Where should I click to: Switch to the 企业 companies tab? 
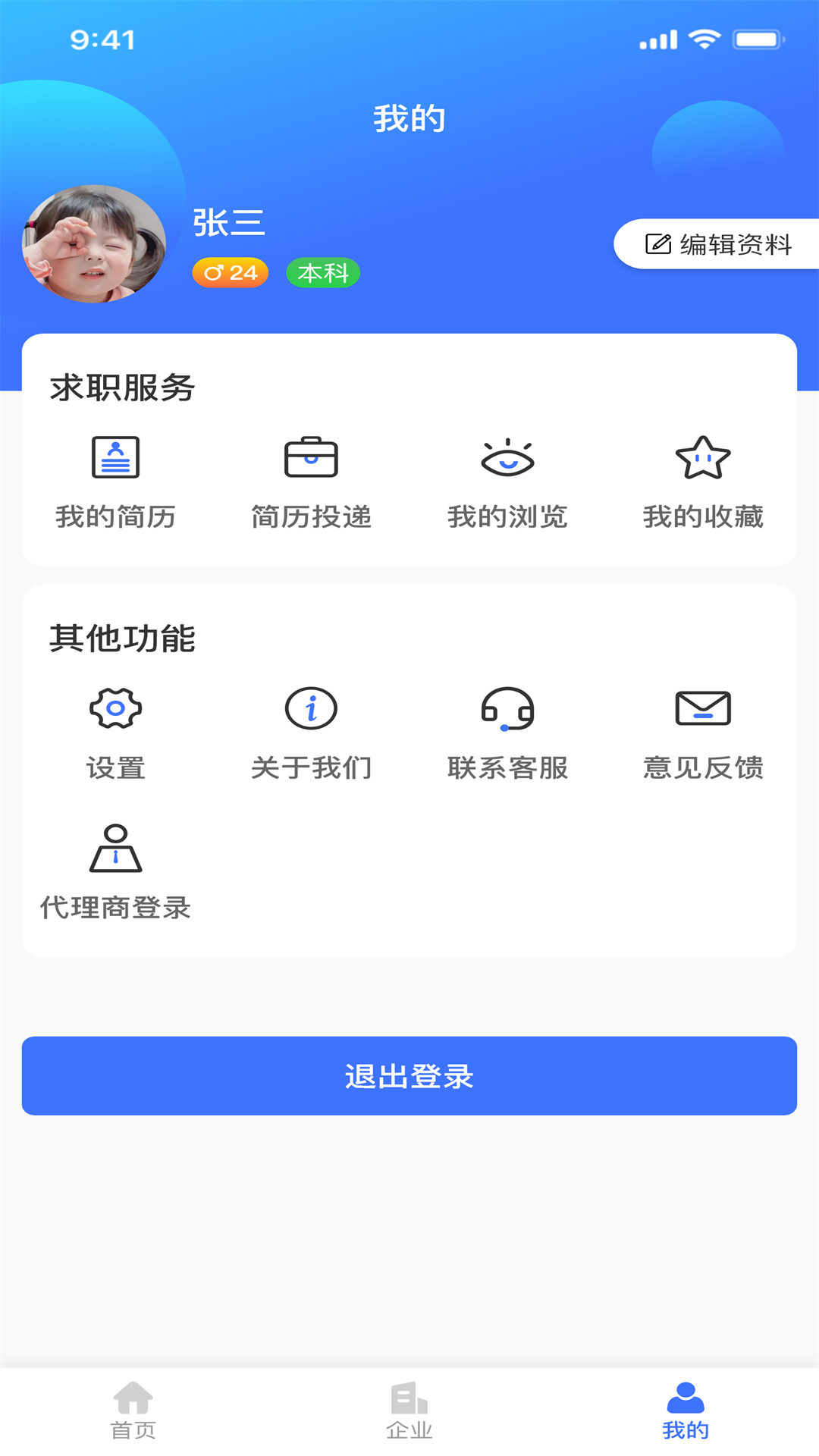[x=409, y=1410]
